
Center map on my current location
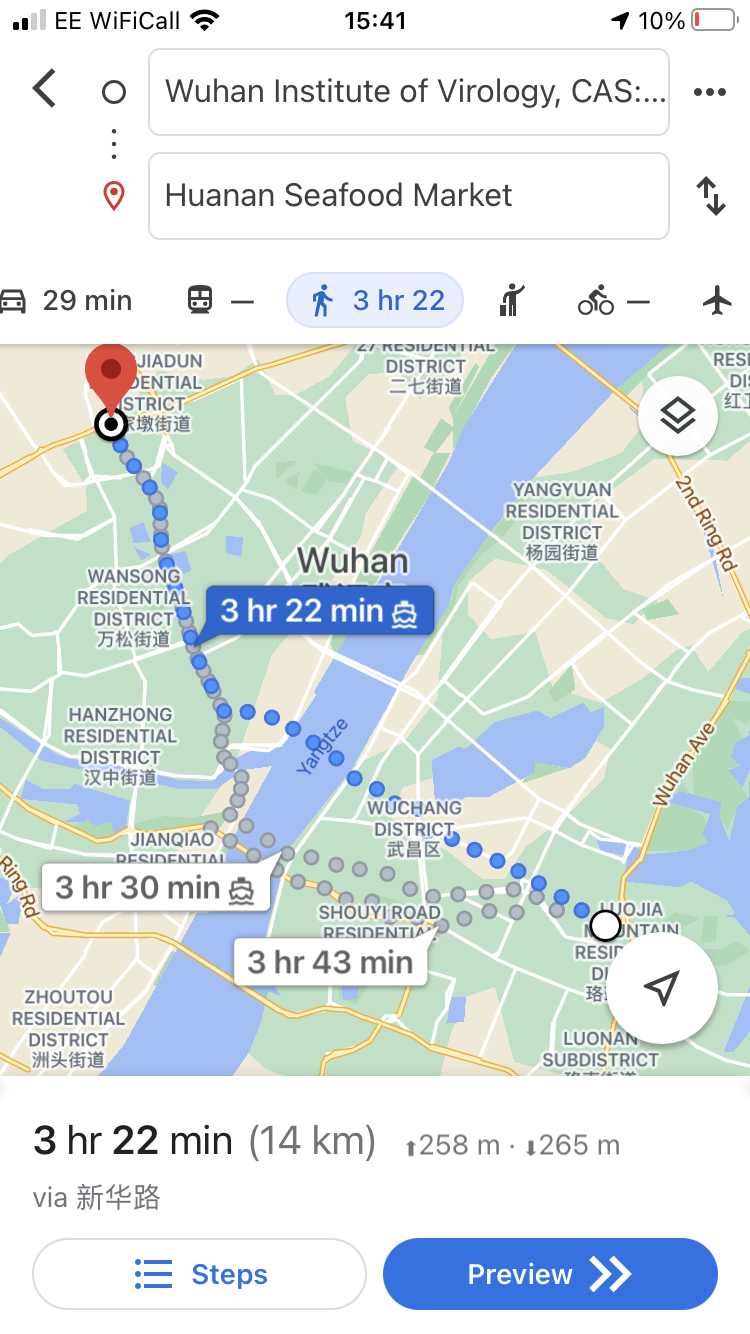[662, 988]
